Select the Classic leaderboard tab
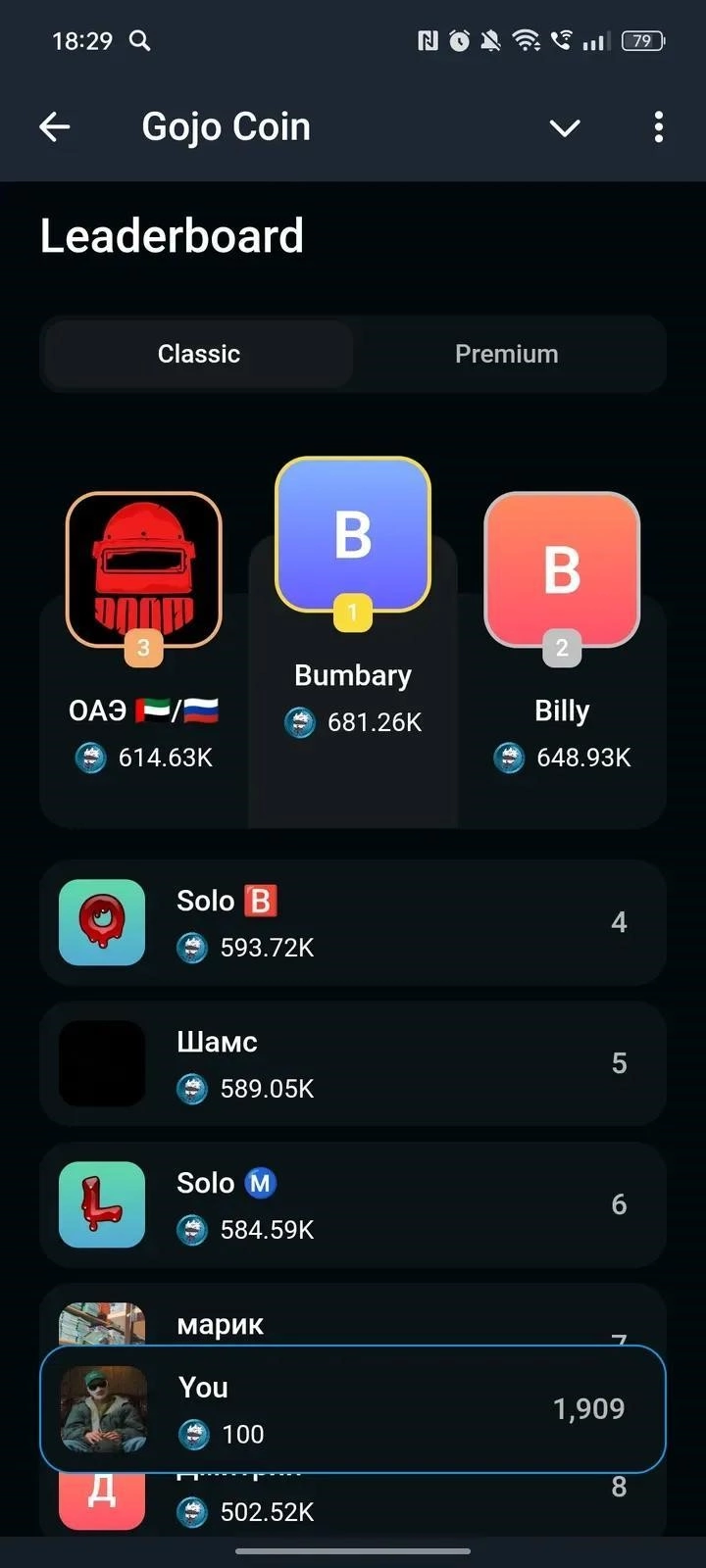The height and width of the screenshot is (1568, 706). click(x=199, y=354)
